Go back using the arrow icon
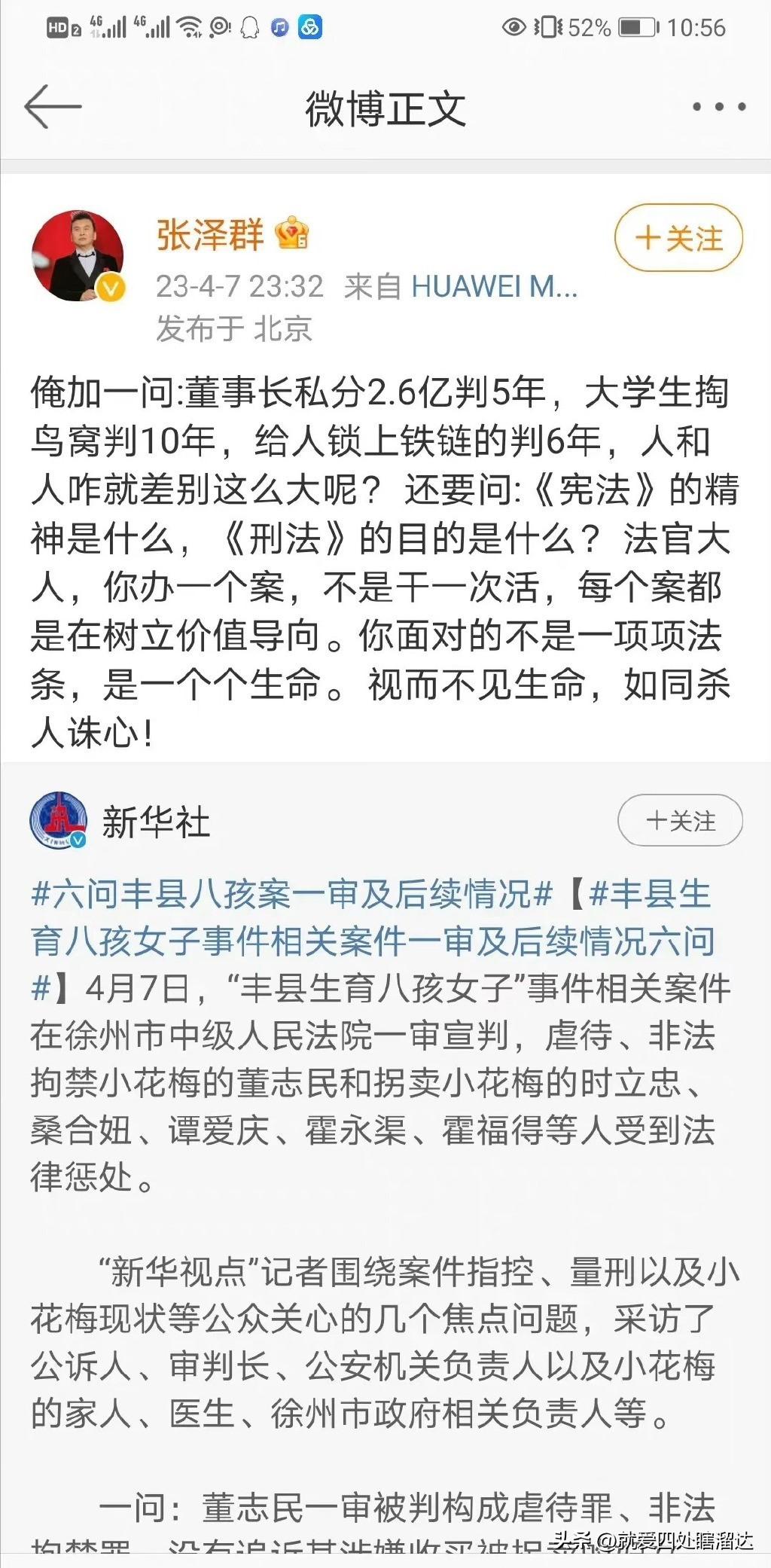The image size is (771, 1568). click(x=53, y=106)
